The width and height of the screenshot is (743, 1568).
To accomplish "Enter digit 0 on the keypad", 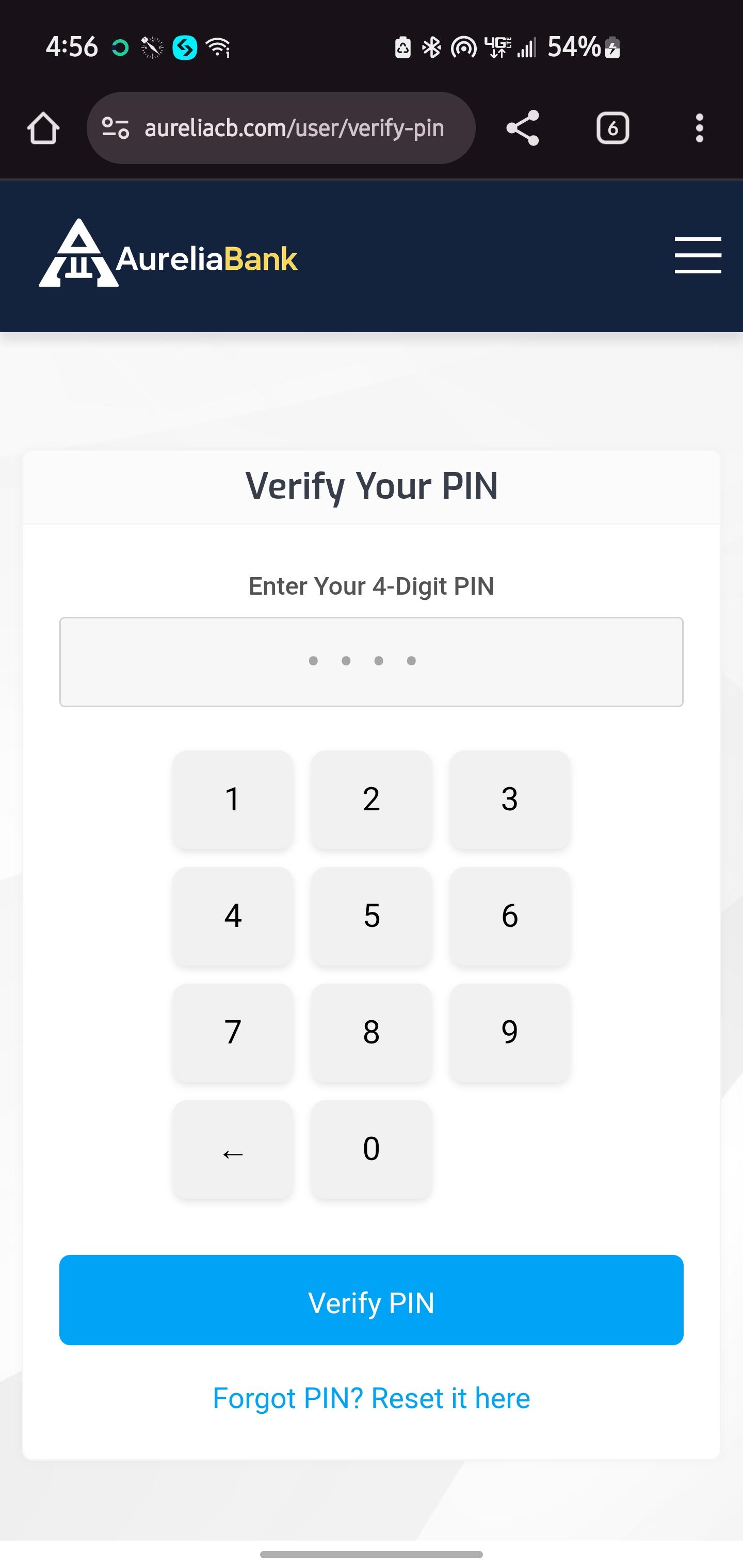I will coord(371,1149).
